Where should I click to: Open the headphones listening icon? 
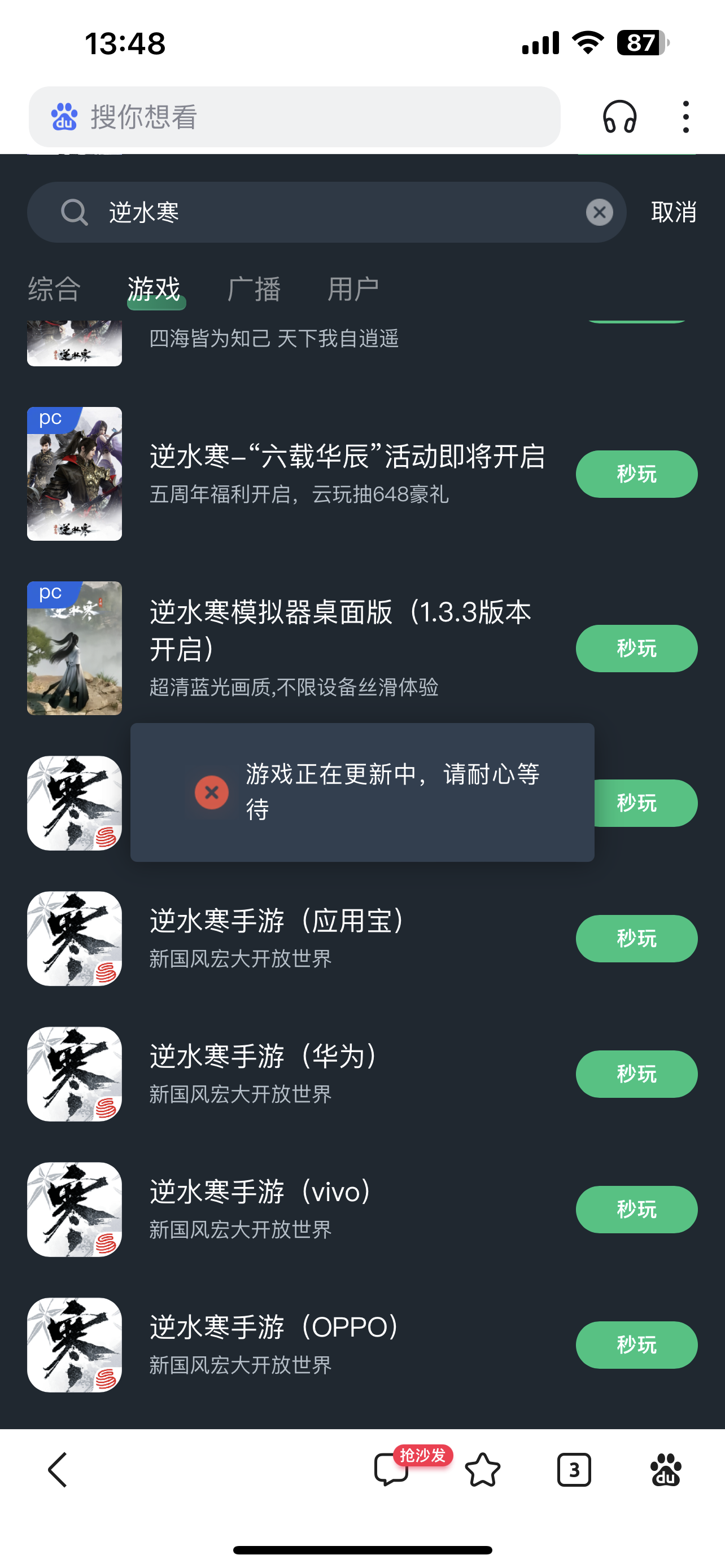click(x=619, y=117)
